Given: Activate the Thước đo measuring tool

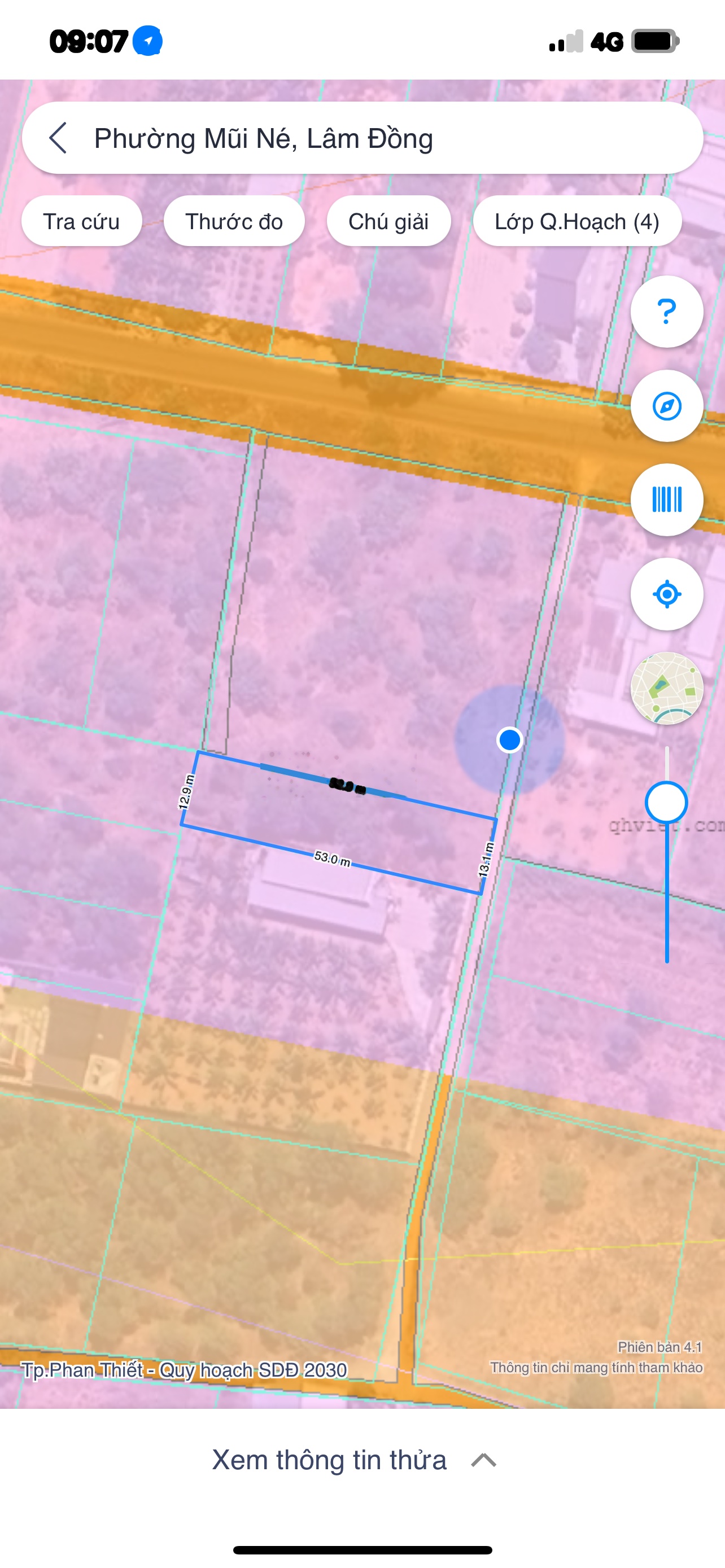Looking at the screenshot, I should click(234, 222).
